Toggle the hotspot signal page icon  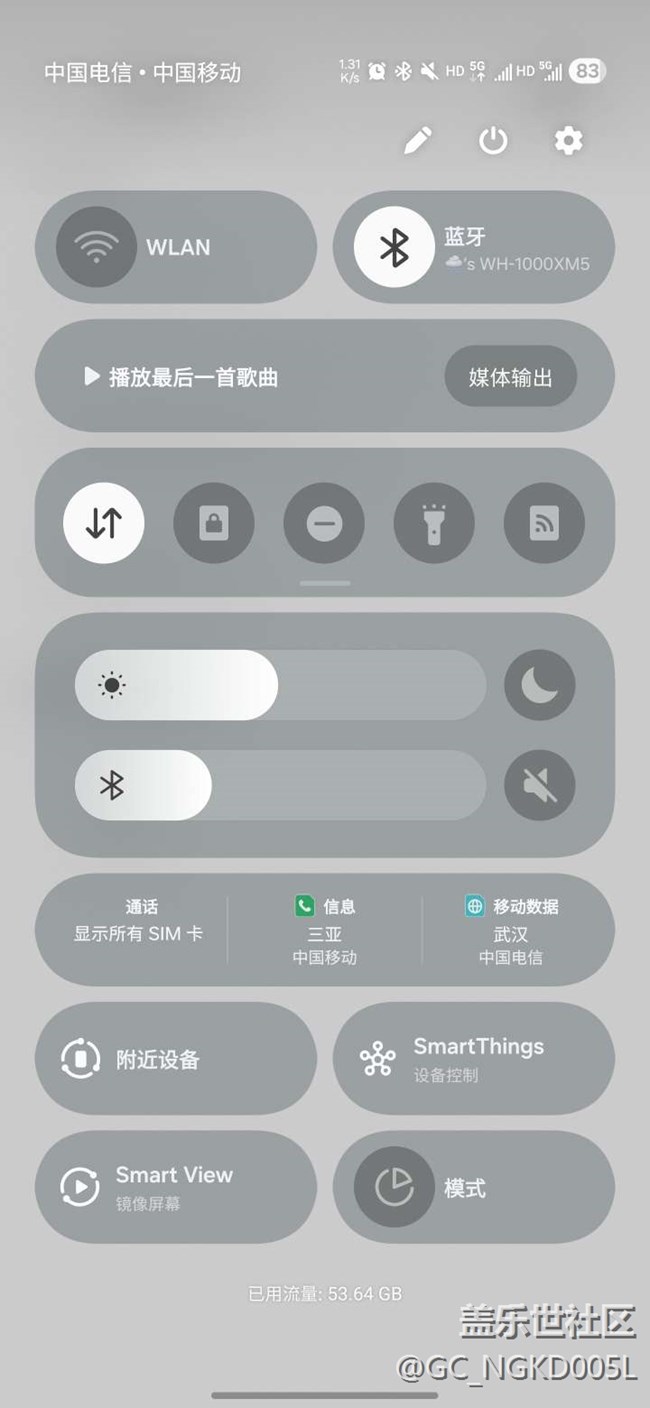(544, 523)
